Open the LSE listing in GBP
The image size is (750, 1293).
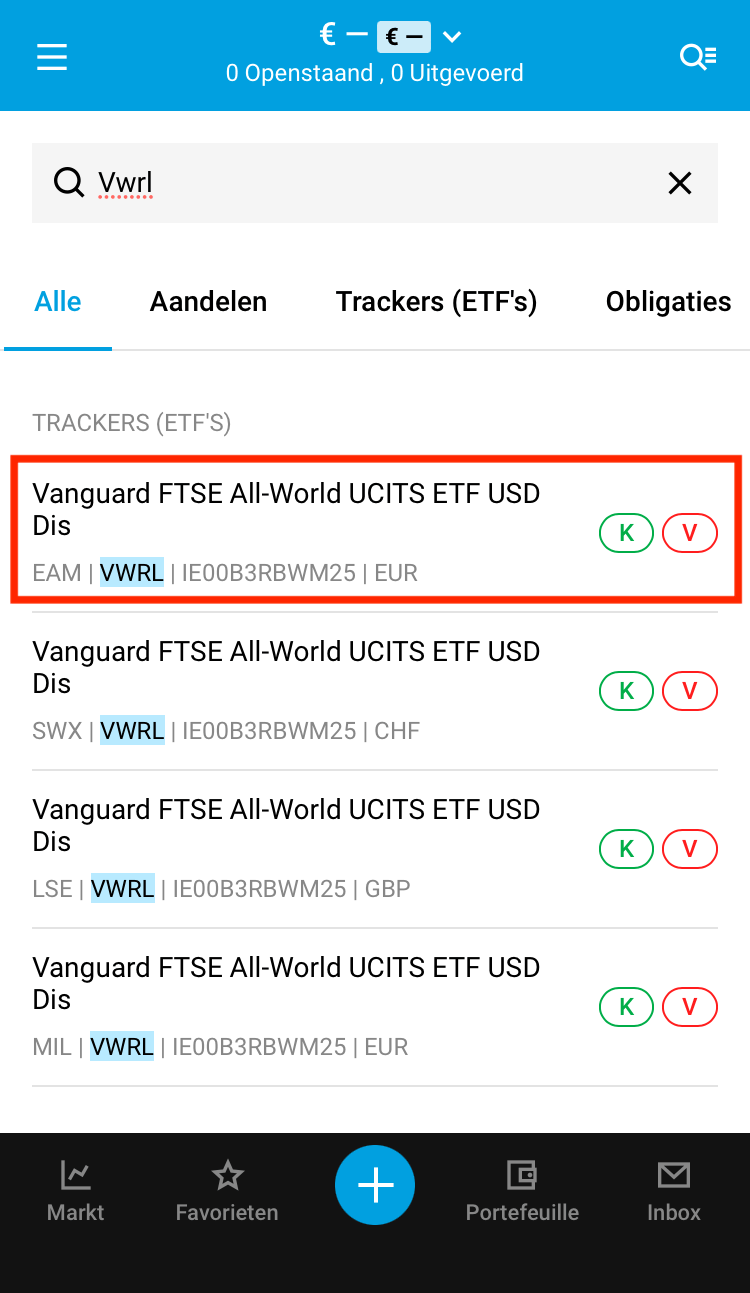point(290,848)
